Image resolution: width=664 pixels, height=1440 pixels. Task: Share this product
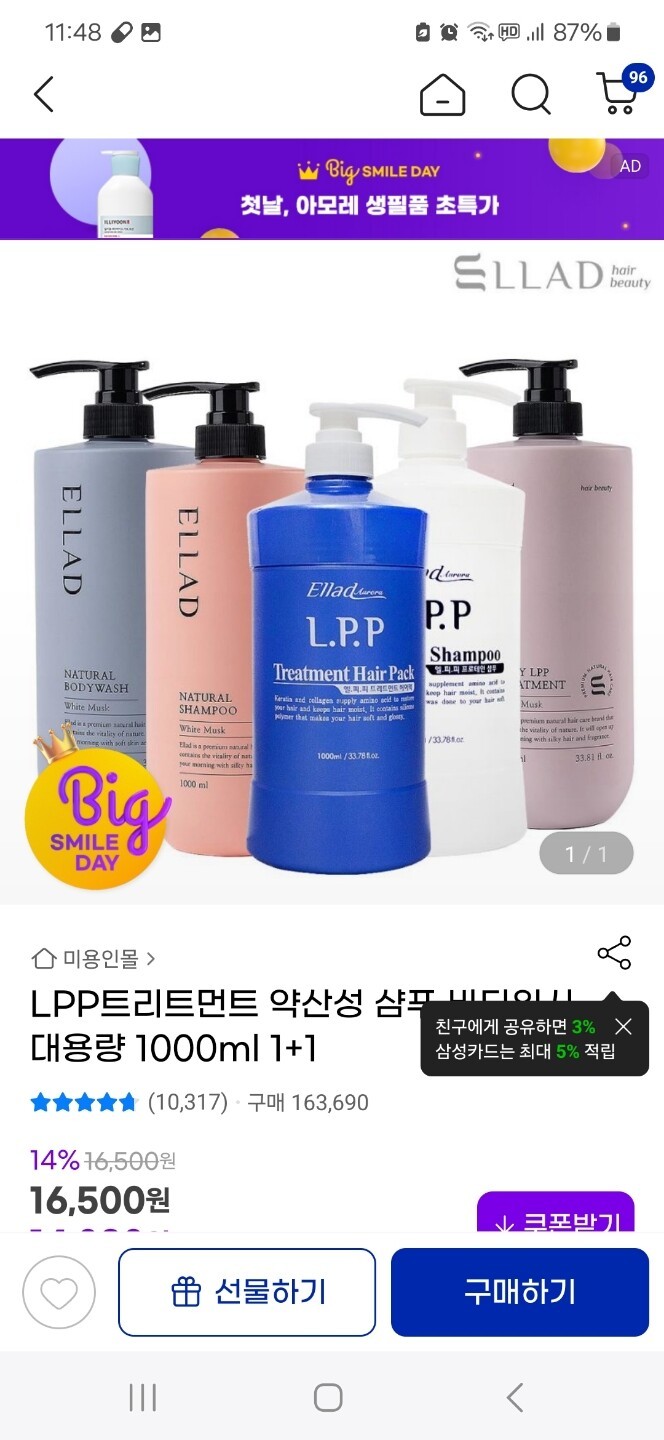tap(614, 953)
